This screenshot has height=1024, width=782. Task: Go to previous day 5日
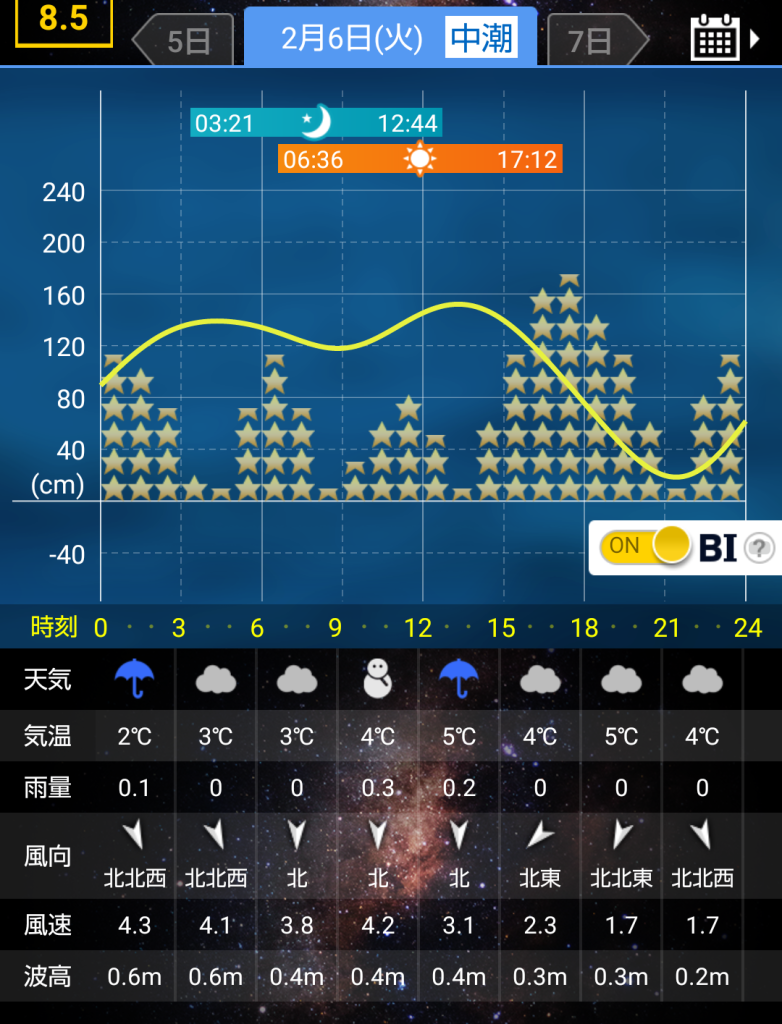point(184,40)
